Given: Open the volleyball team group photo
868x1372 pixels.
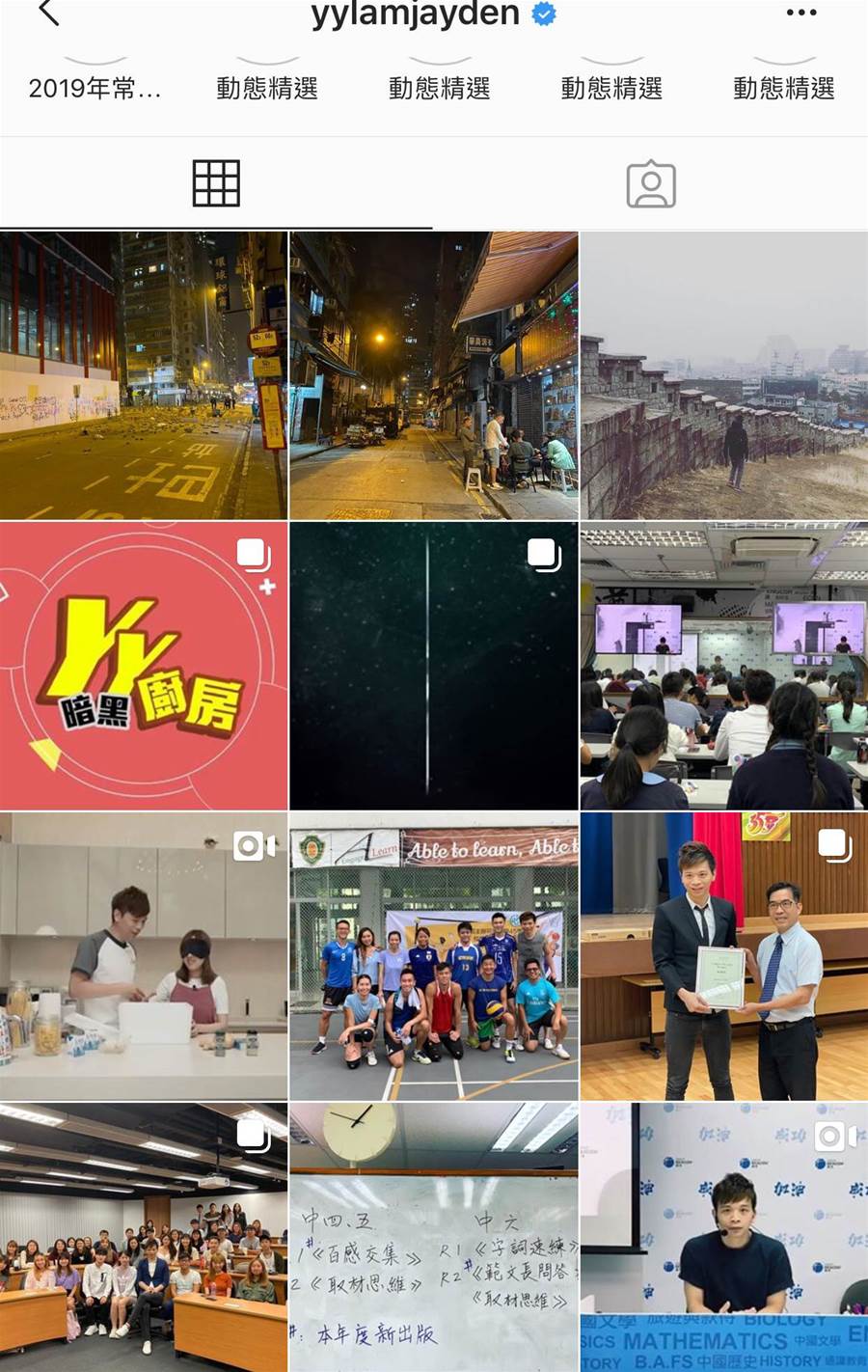Looking at the screenshot, I should pos(434,956).
